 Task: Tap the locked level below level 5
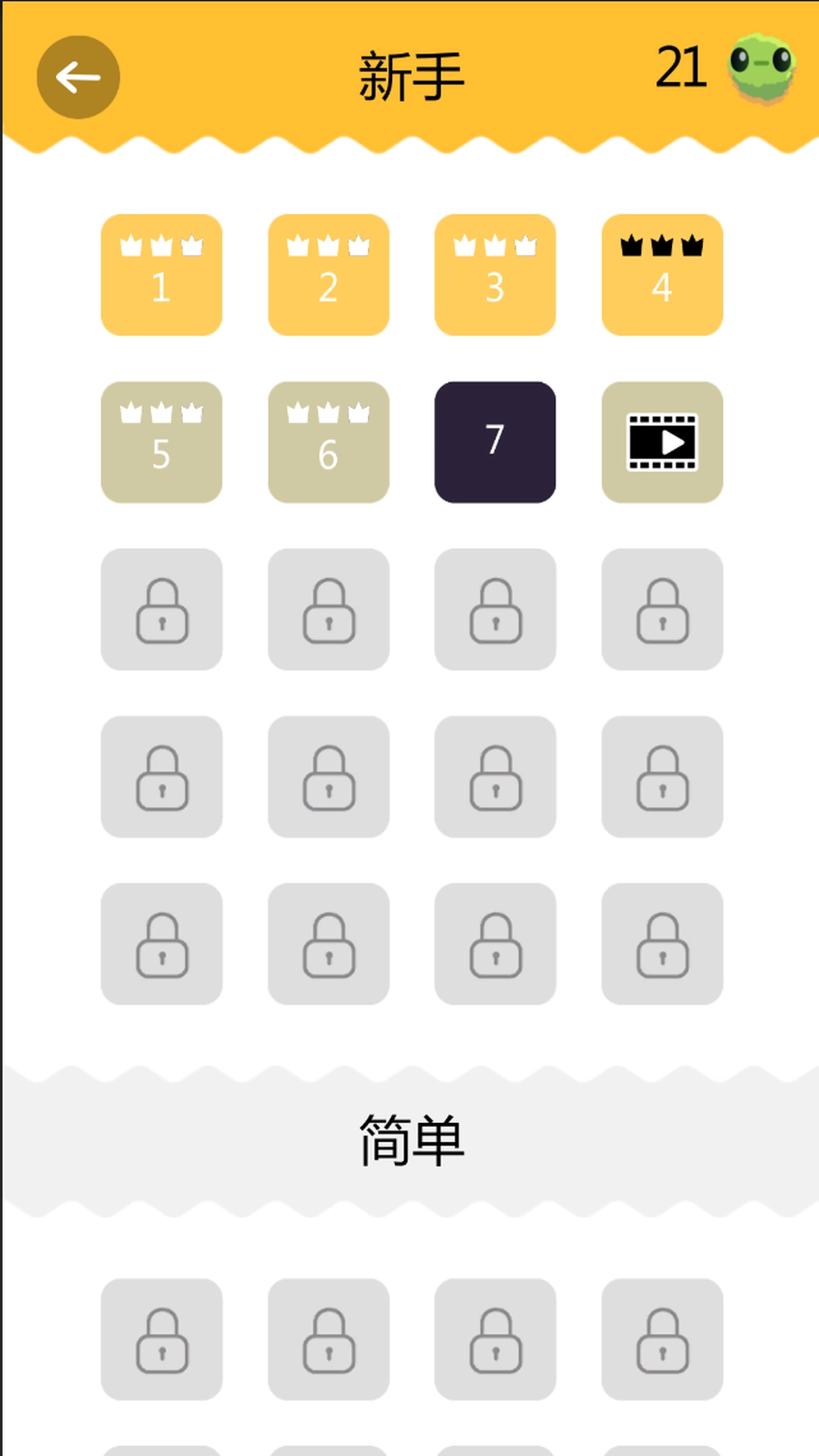[162, 610]
